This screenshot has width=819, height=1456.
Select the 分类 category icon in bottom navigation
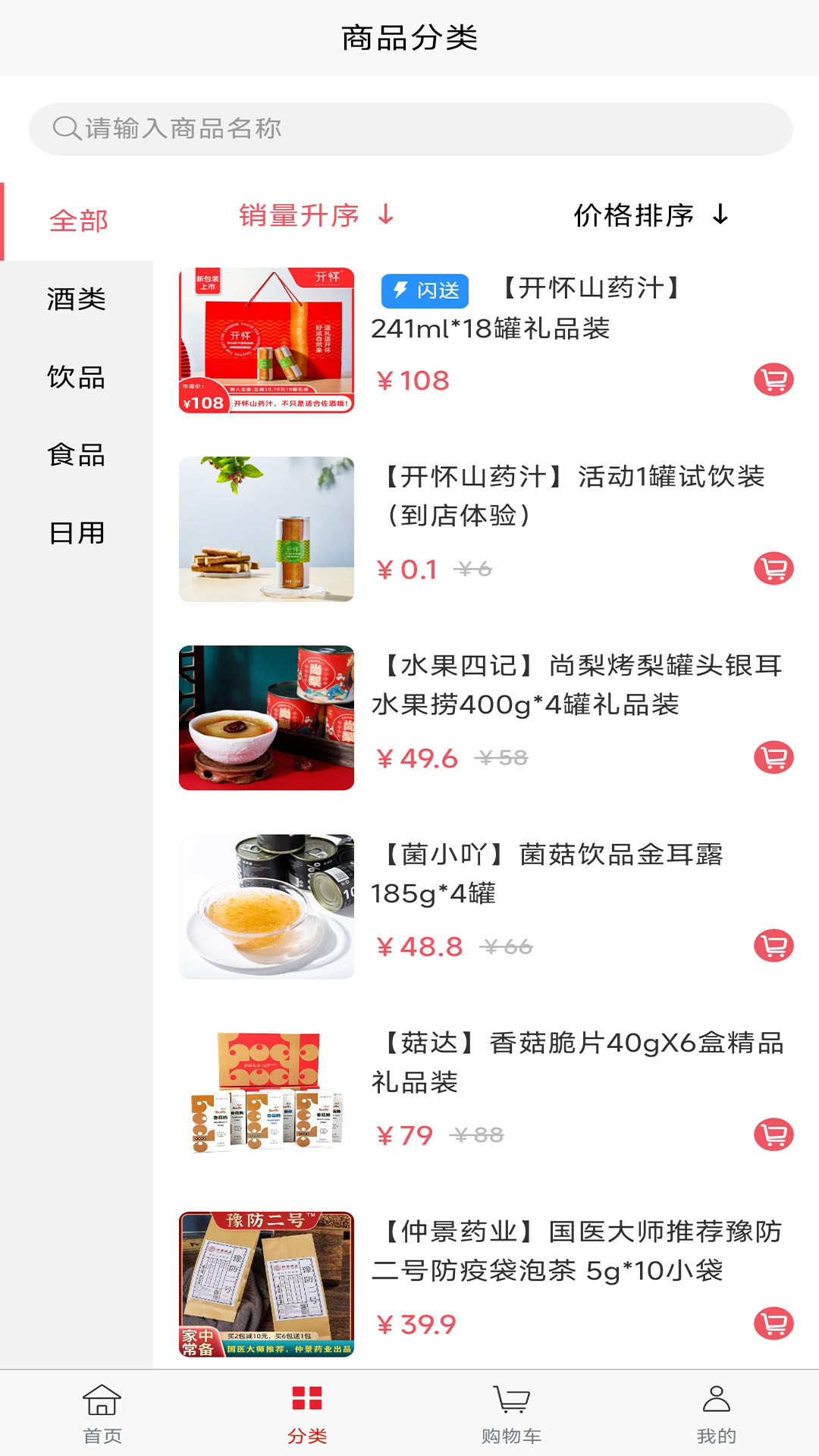point(306,1412)
